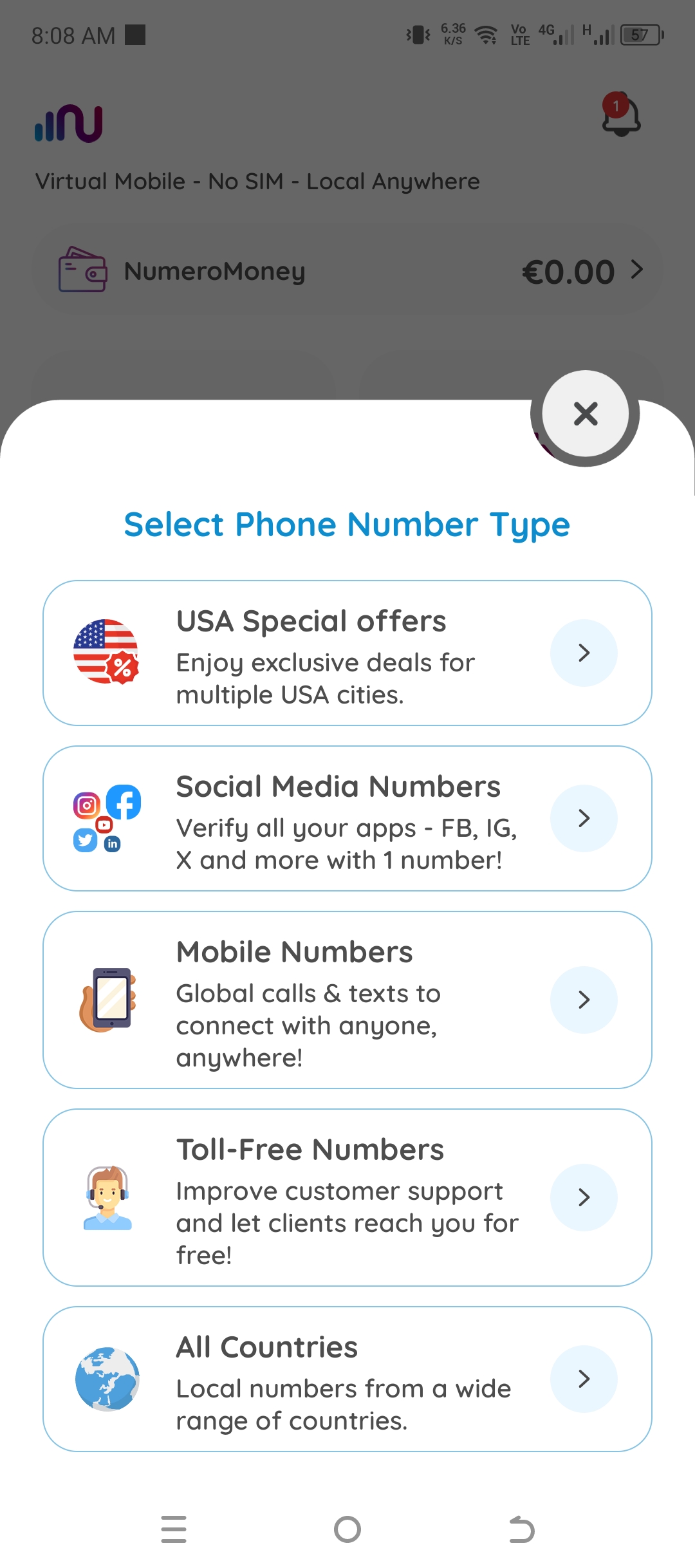Open Toll-Free Numbers option
Screen dimensions: 695x1568
point(347,1197)
